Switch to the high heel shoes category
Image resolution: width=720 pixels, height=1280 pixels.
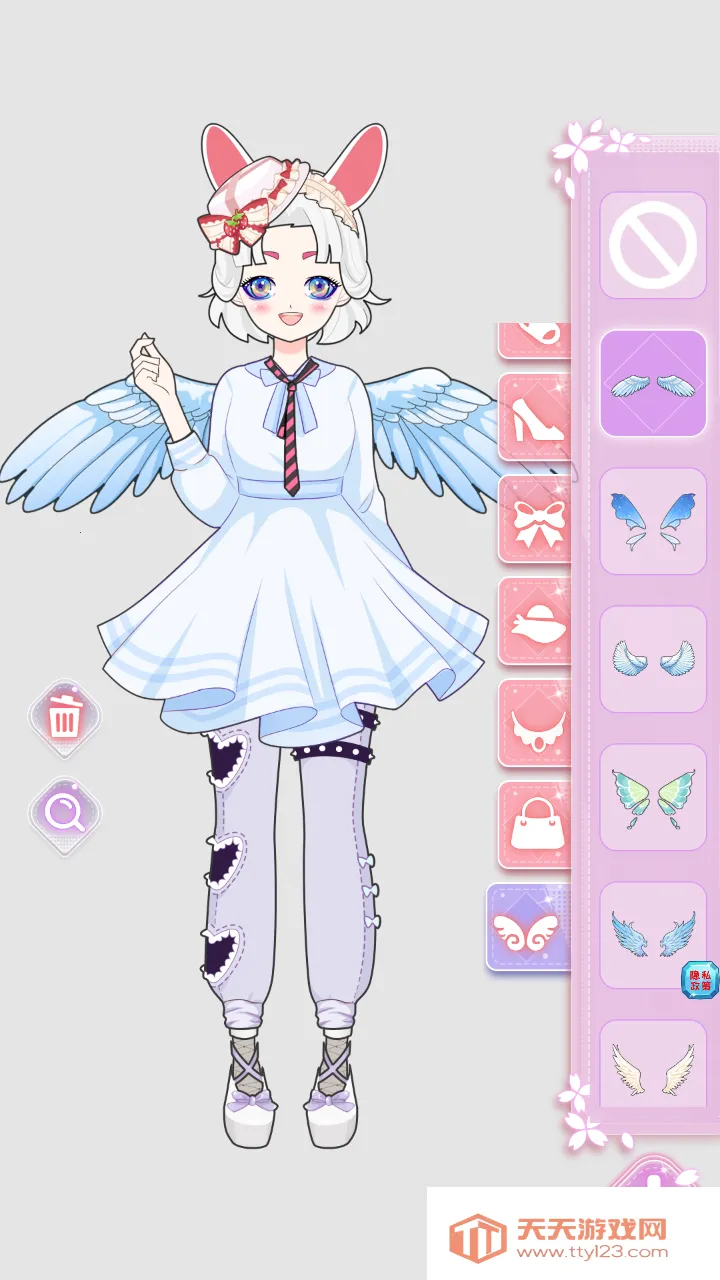pyautogui.click(x=535, y=420)
